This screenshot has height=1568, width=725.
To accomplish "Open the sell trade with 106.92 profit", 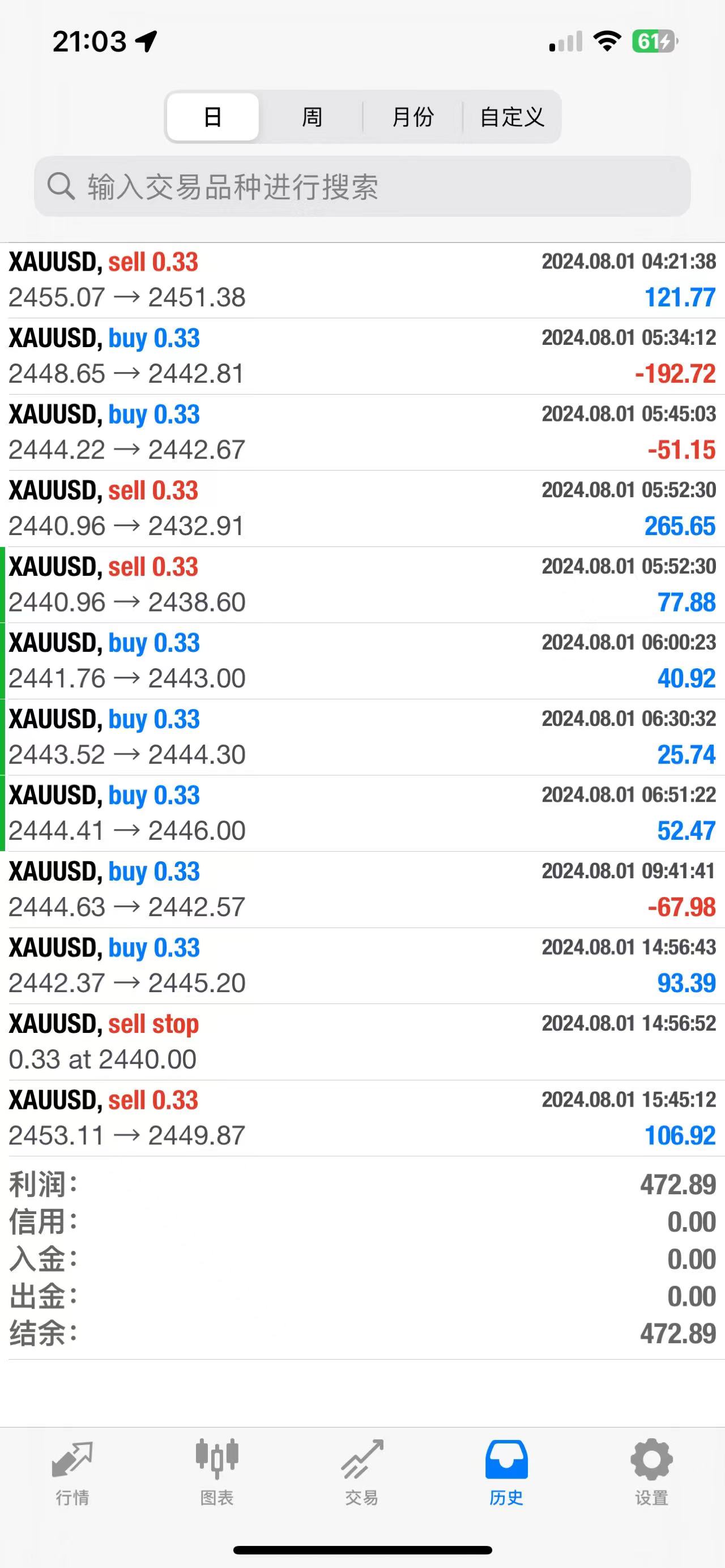I will pos(362,1118).
